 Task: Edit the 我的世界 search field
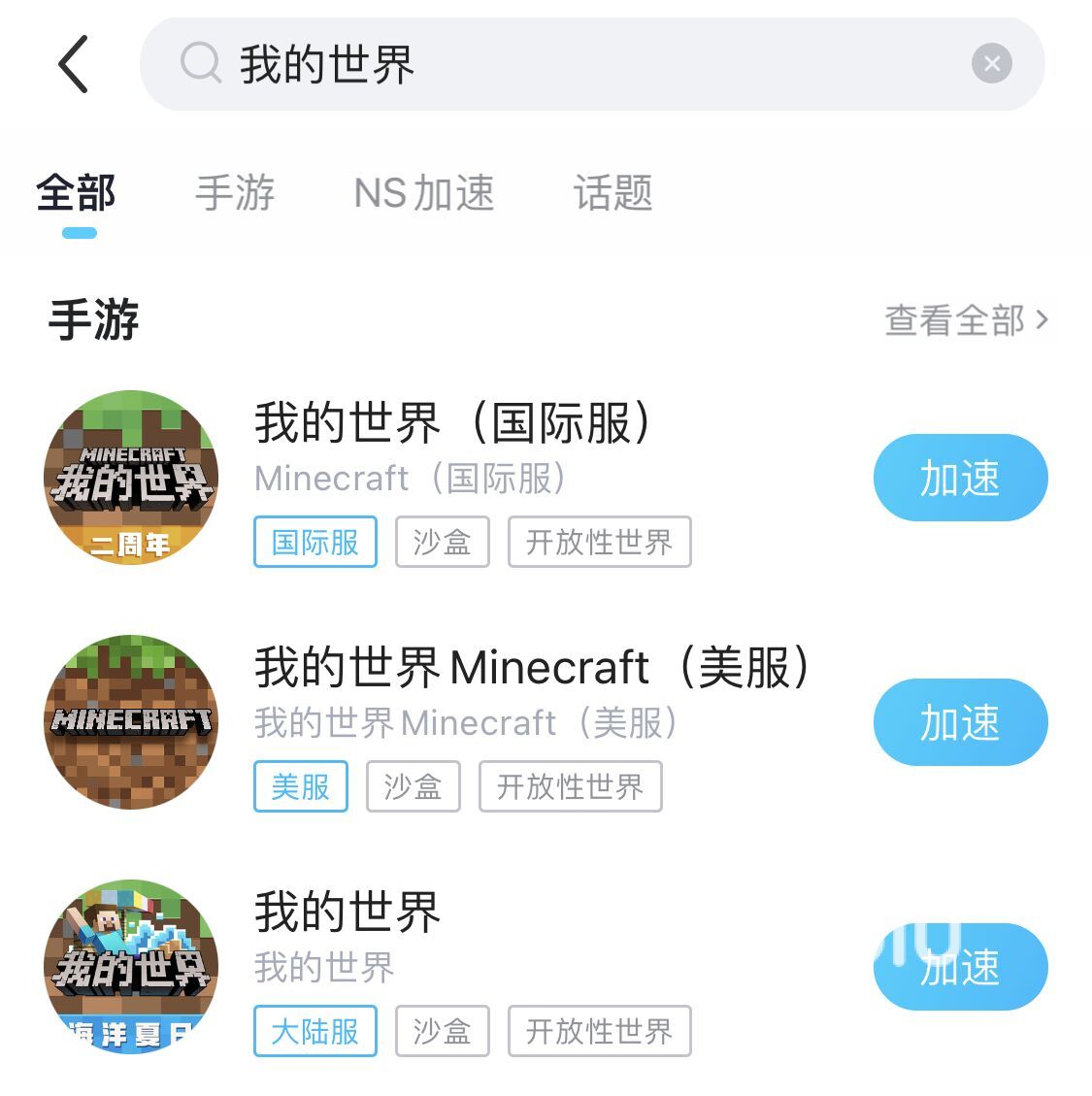(582, 64)
